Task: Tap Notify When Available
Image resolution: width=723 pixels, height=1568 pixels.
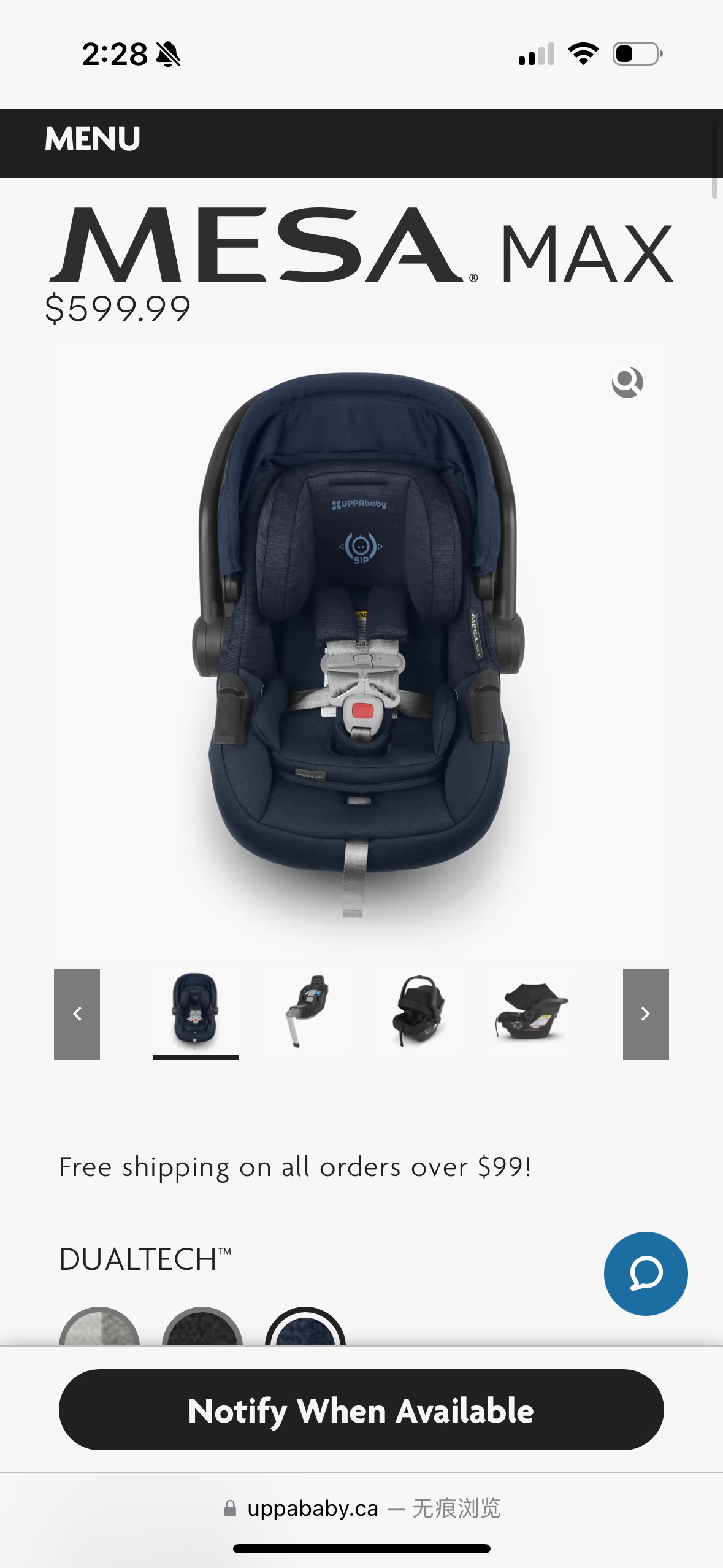Action: click(x=361, y=1410)
